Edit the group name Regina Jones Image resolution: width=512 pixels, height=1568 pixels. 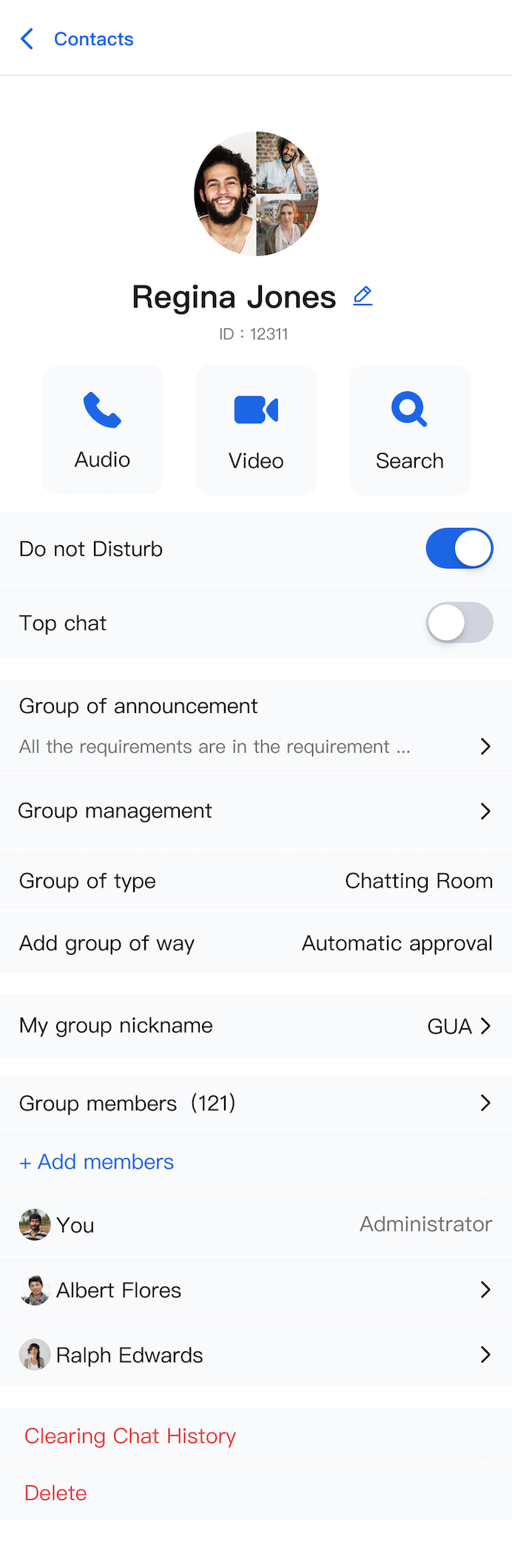click(363, 297)
